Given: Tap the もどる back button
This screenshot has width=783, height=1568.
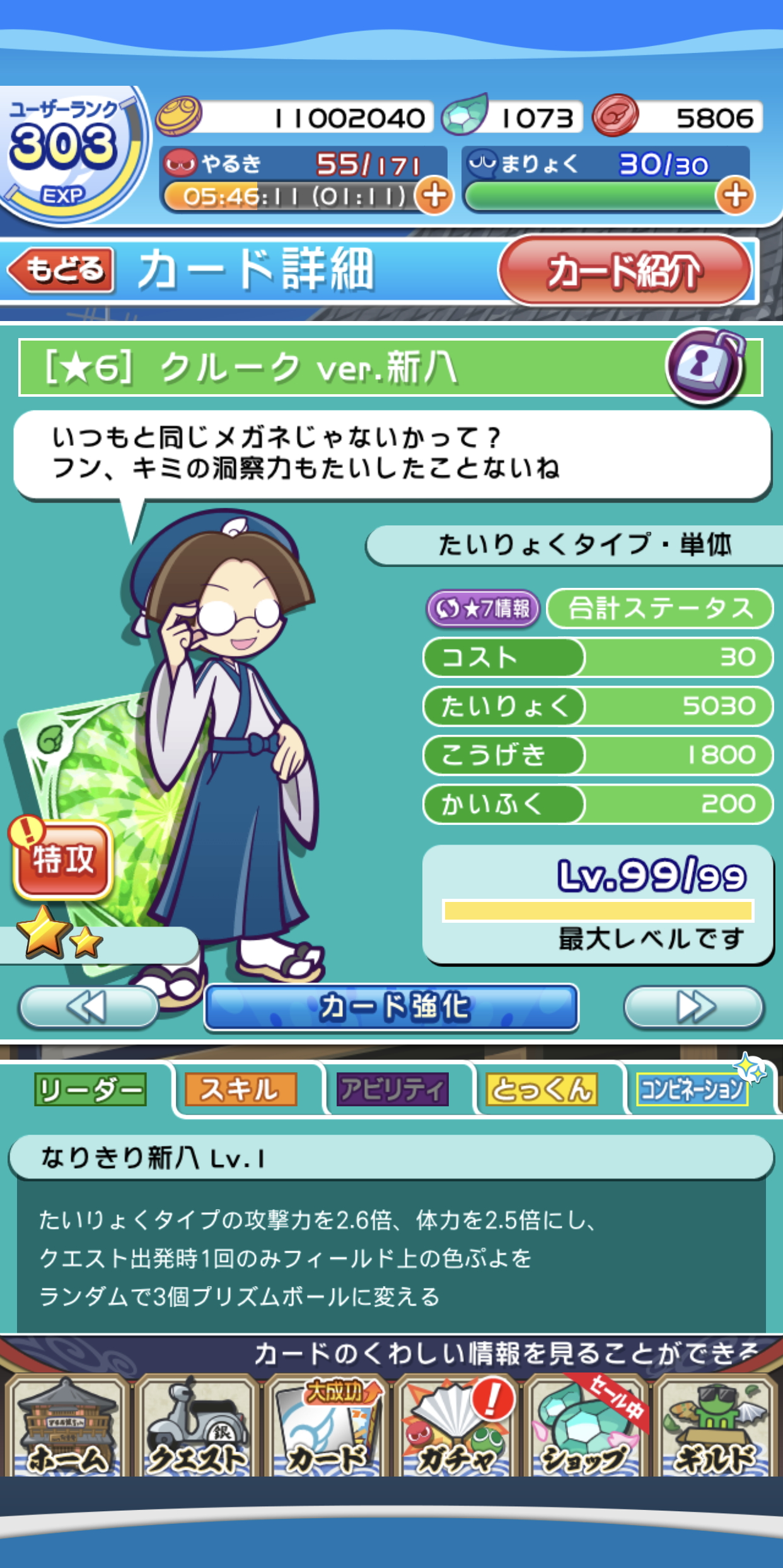Looking at the screenshot, I should click(62, 270).
